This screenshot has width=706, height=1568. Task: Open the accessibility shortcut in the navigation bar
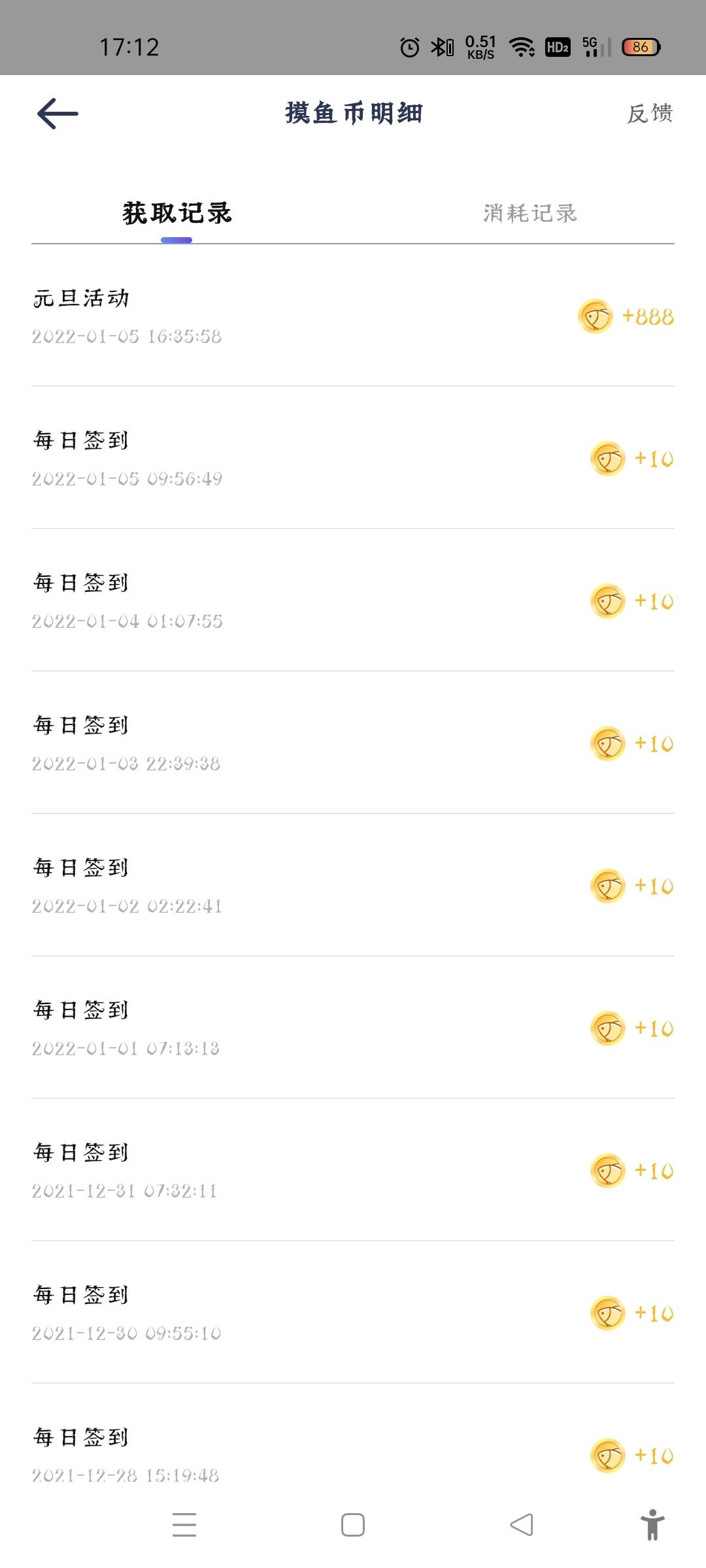coord(652,1525)
